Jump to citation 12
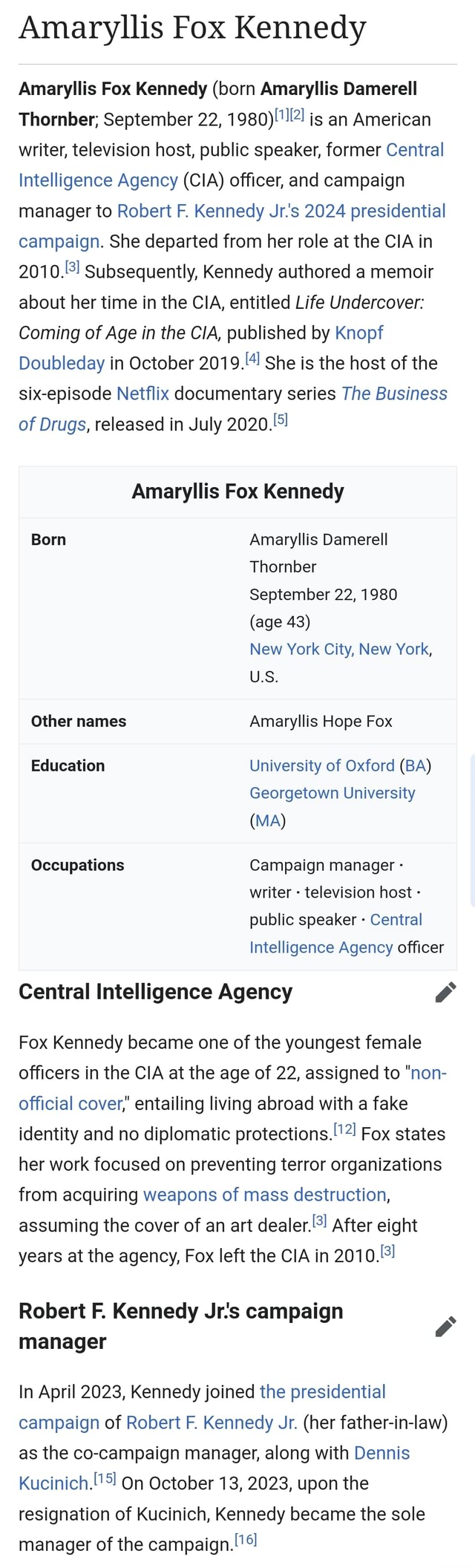This screenshot has height=1568, width=475. [345, 1130]
